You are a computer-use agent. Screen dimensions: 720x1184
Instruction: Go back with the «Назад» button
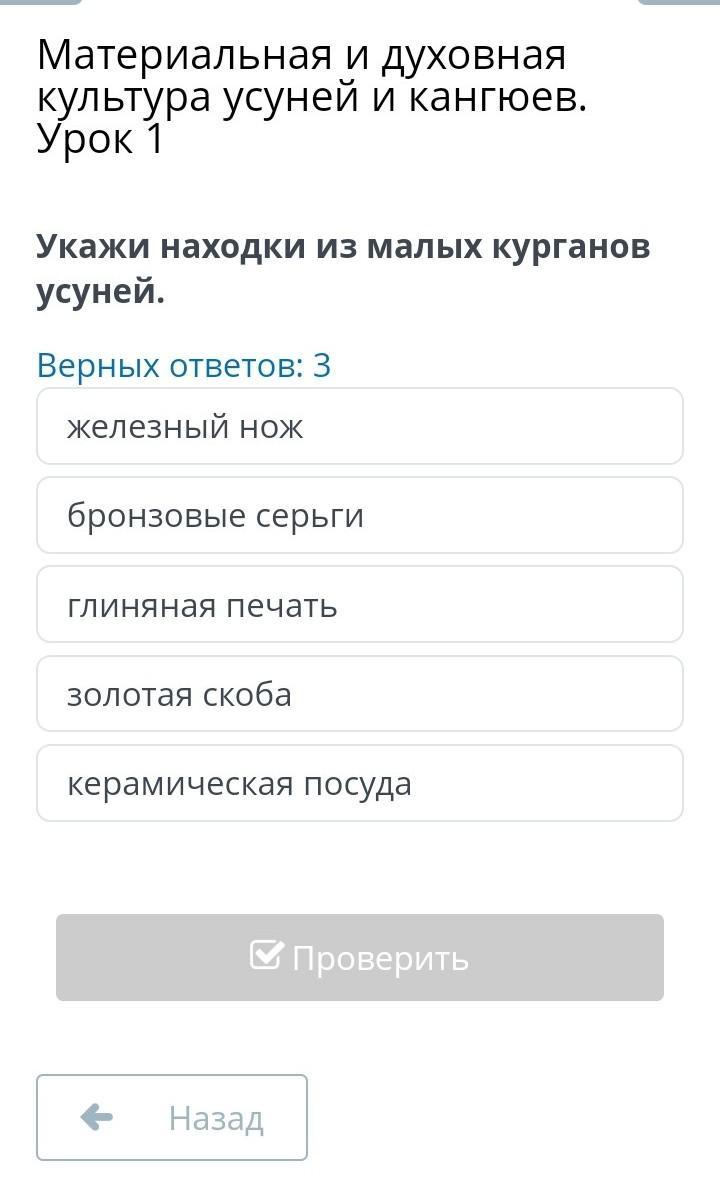pyautogui.click(x=172, y=1118)
